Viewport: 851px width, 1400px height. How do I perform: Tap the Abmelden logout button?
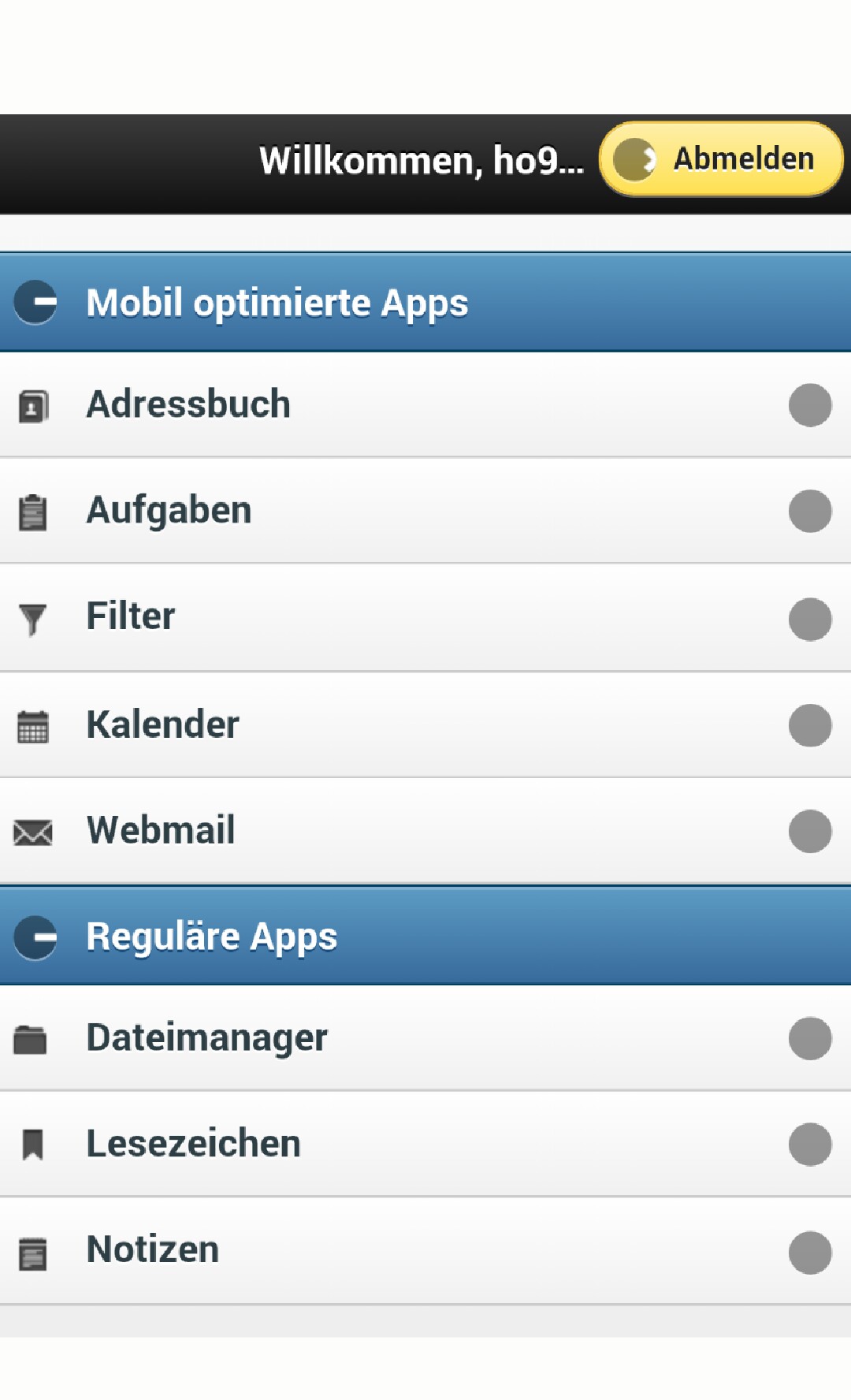click(721, 158)
